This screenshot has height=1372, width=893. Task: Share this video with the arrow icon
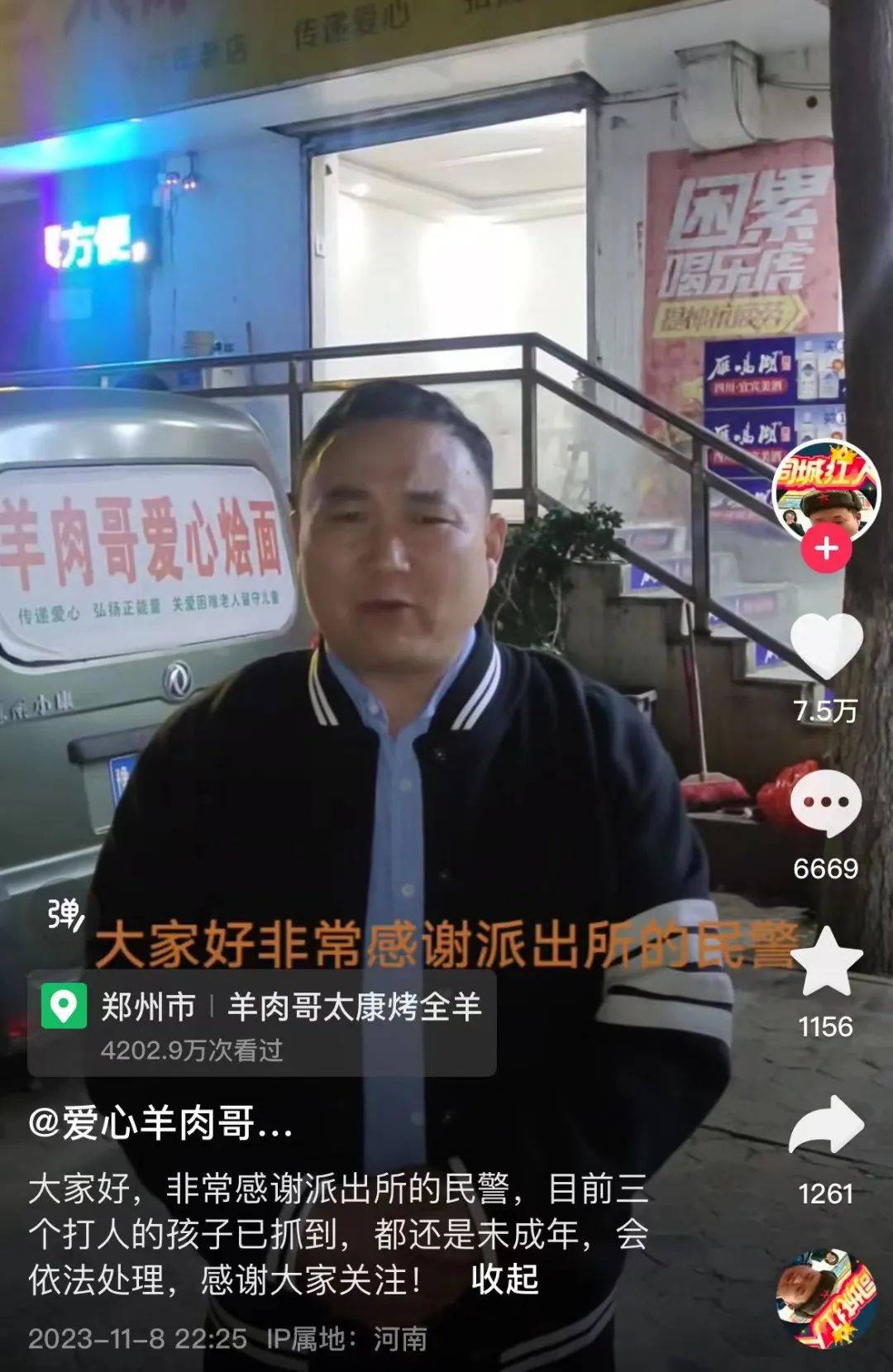pyautogui.click(x=826, y=1127)
